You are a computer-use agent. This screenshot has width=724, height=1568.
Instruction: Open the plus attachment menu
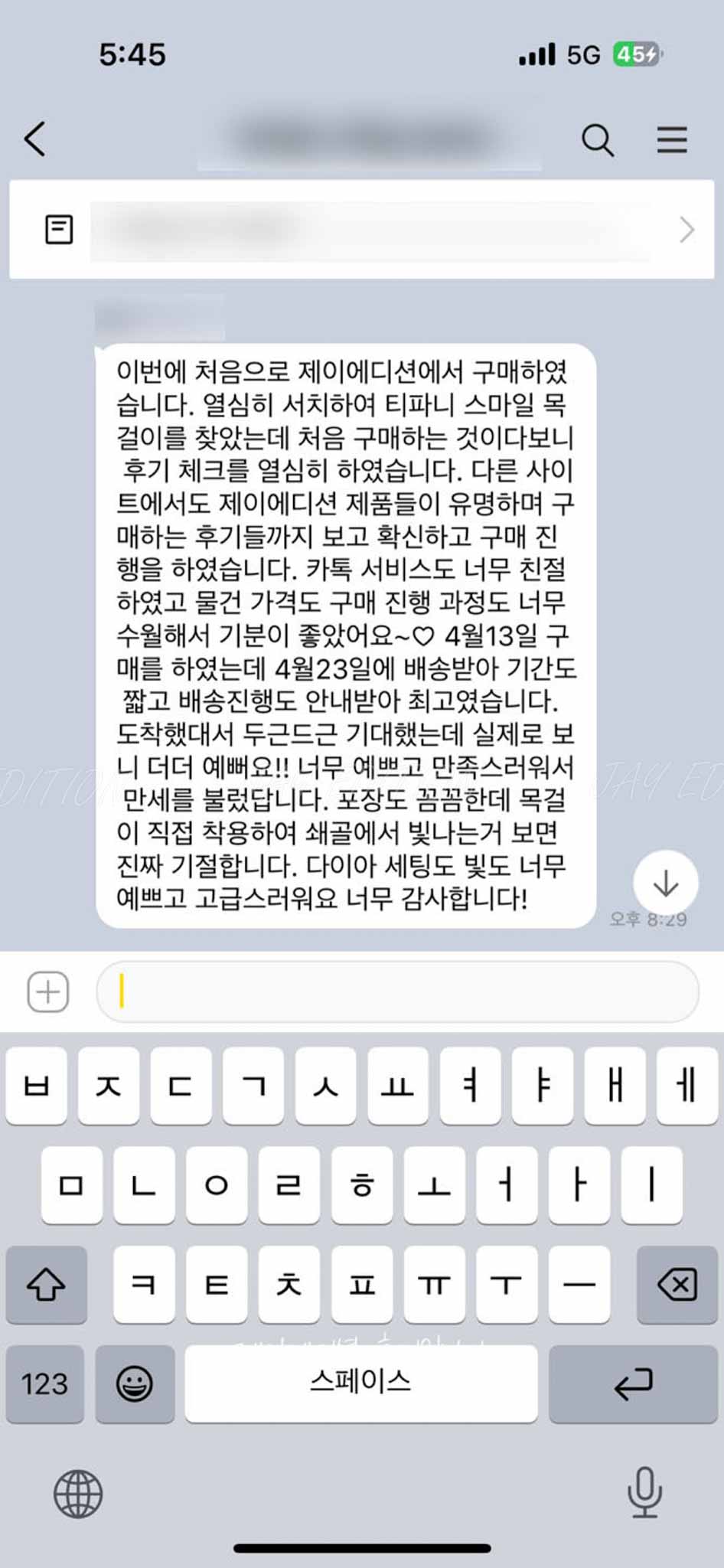[x=48, y=992]
